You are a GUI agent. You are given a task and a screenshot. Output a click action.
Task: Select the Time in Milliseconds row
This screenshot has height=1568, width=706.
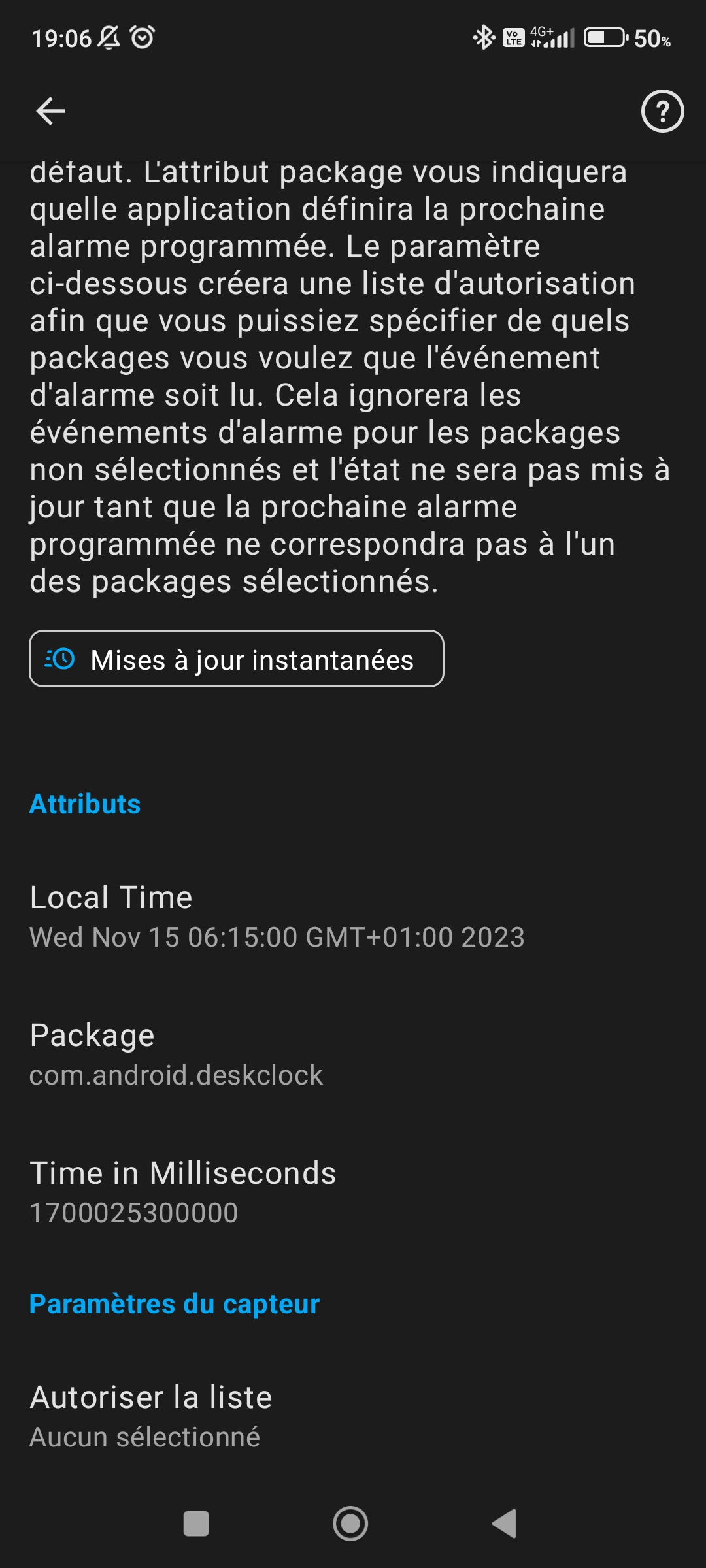coord(353,1192)
